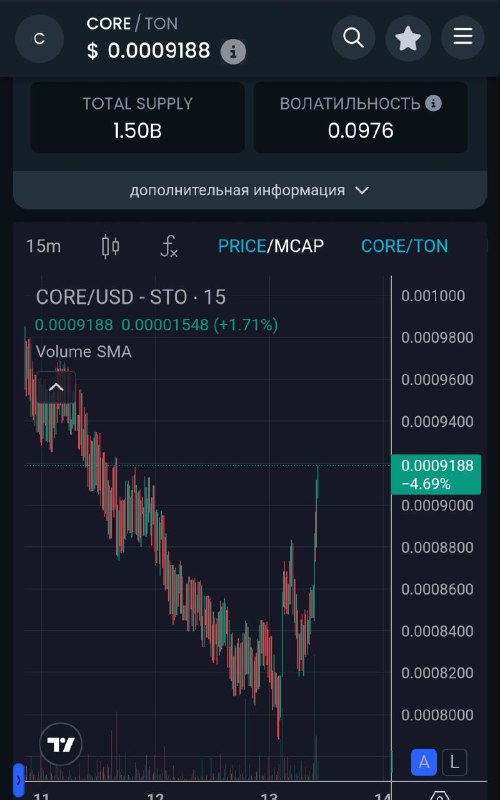The height and width of the screenshot is (800, 500).
Task: Expand дополнительная информация section
Action: coord(250,190)
